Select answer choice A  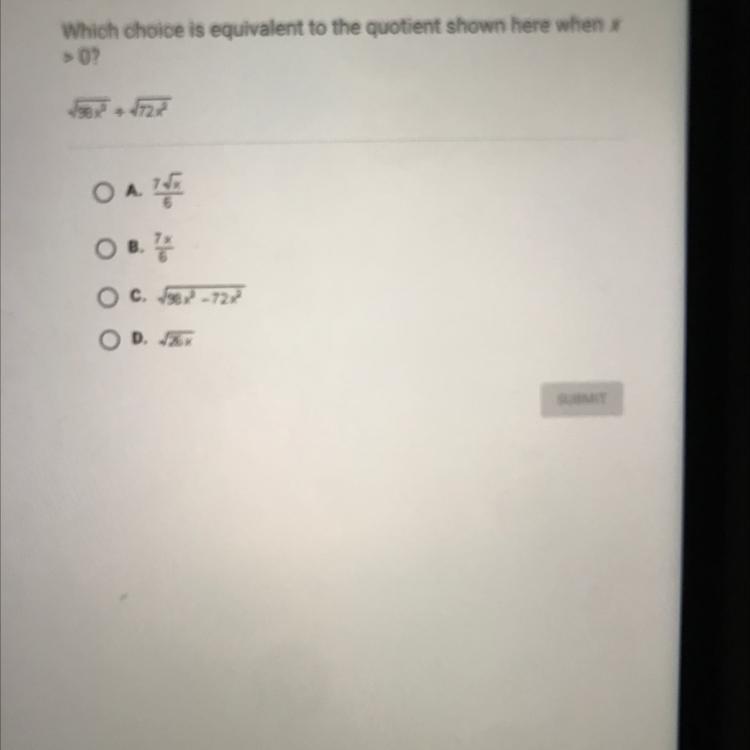click(x=104, y=192)
